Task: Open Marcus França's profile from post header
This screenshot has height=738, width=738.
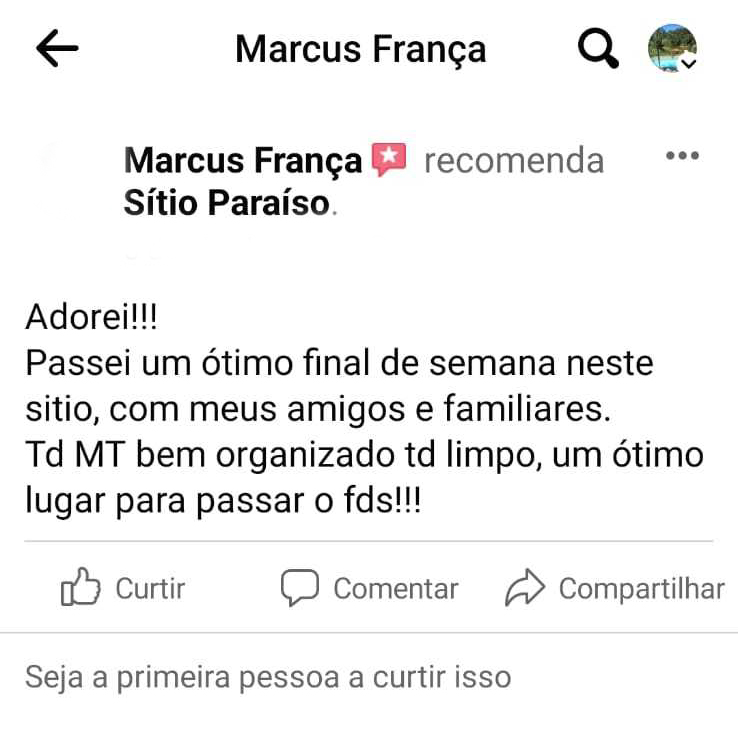Action: 242,161
